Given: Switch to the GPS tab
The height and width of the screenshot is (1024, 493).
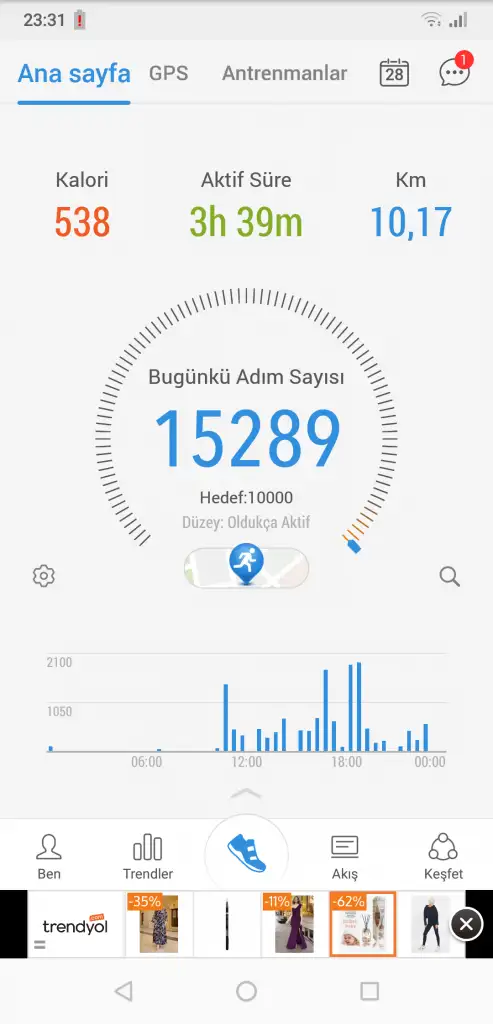Looking at the screenshot, I should (x=168, y=73).
